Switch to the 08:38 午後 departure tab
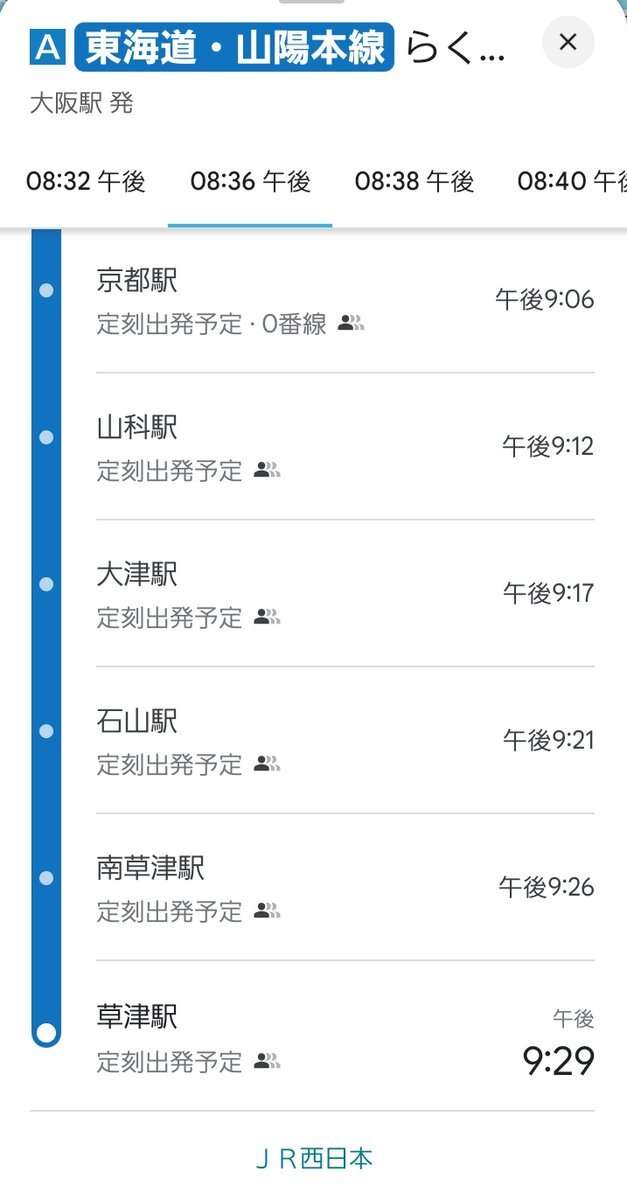The height and width of the screenshot is (1200, 627). [414, 181]
